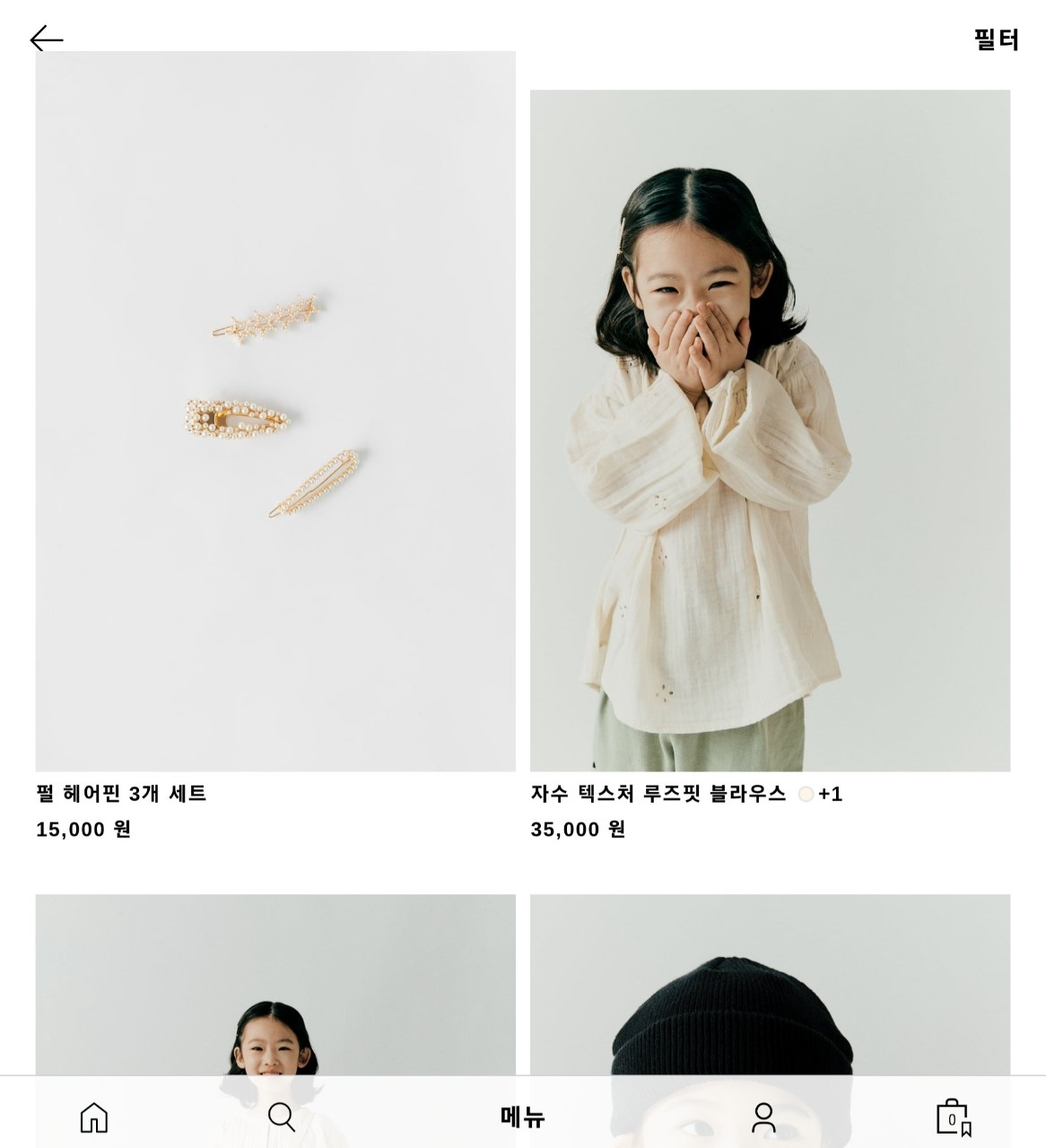Open the black beanie product tile

[770, 987]
